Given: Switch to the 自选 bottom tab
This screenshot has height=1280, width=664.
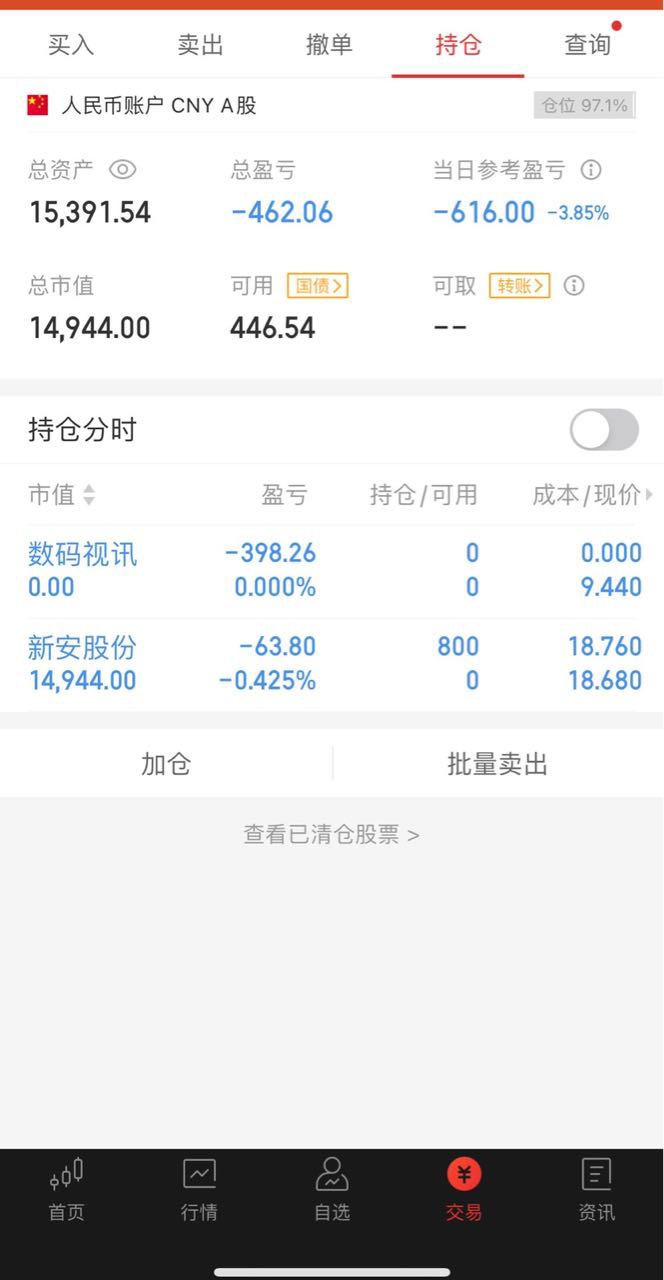Looking at the screenshot, I should coord(332,1190).
